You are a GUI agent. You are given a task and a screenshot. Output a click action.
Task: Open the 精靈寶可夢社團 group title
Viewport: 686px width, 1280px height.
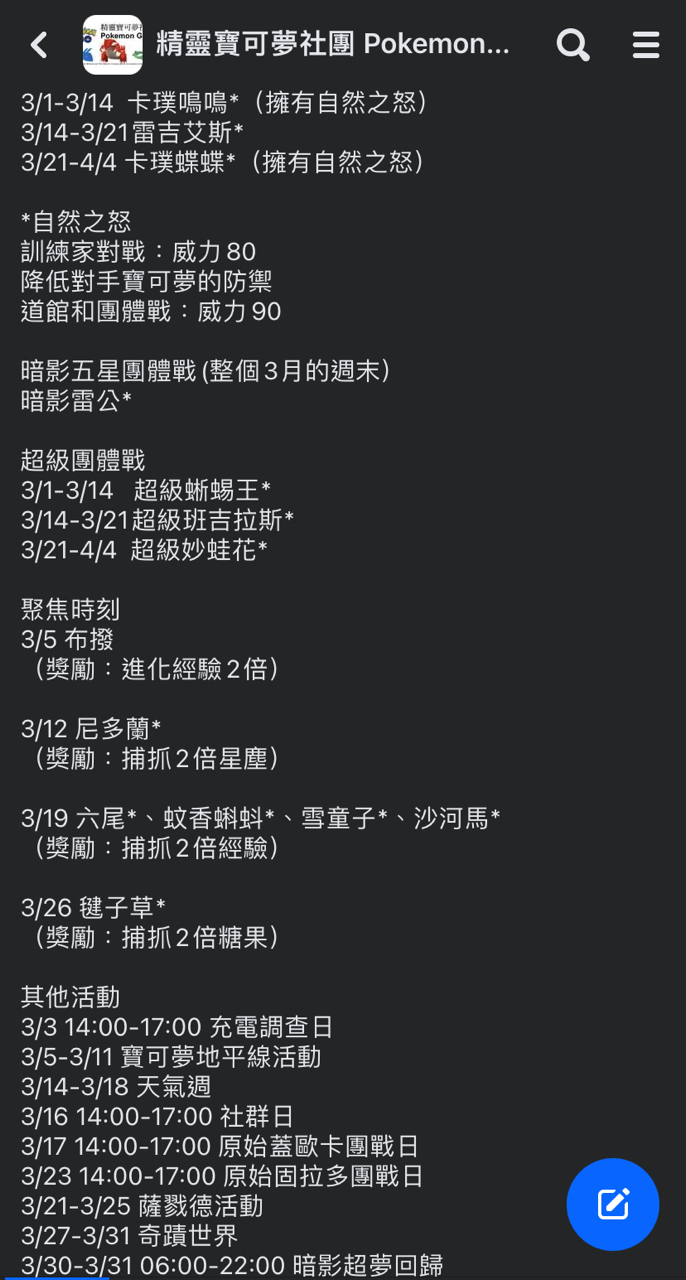coord(332,44)
